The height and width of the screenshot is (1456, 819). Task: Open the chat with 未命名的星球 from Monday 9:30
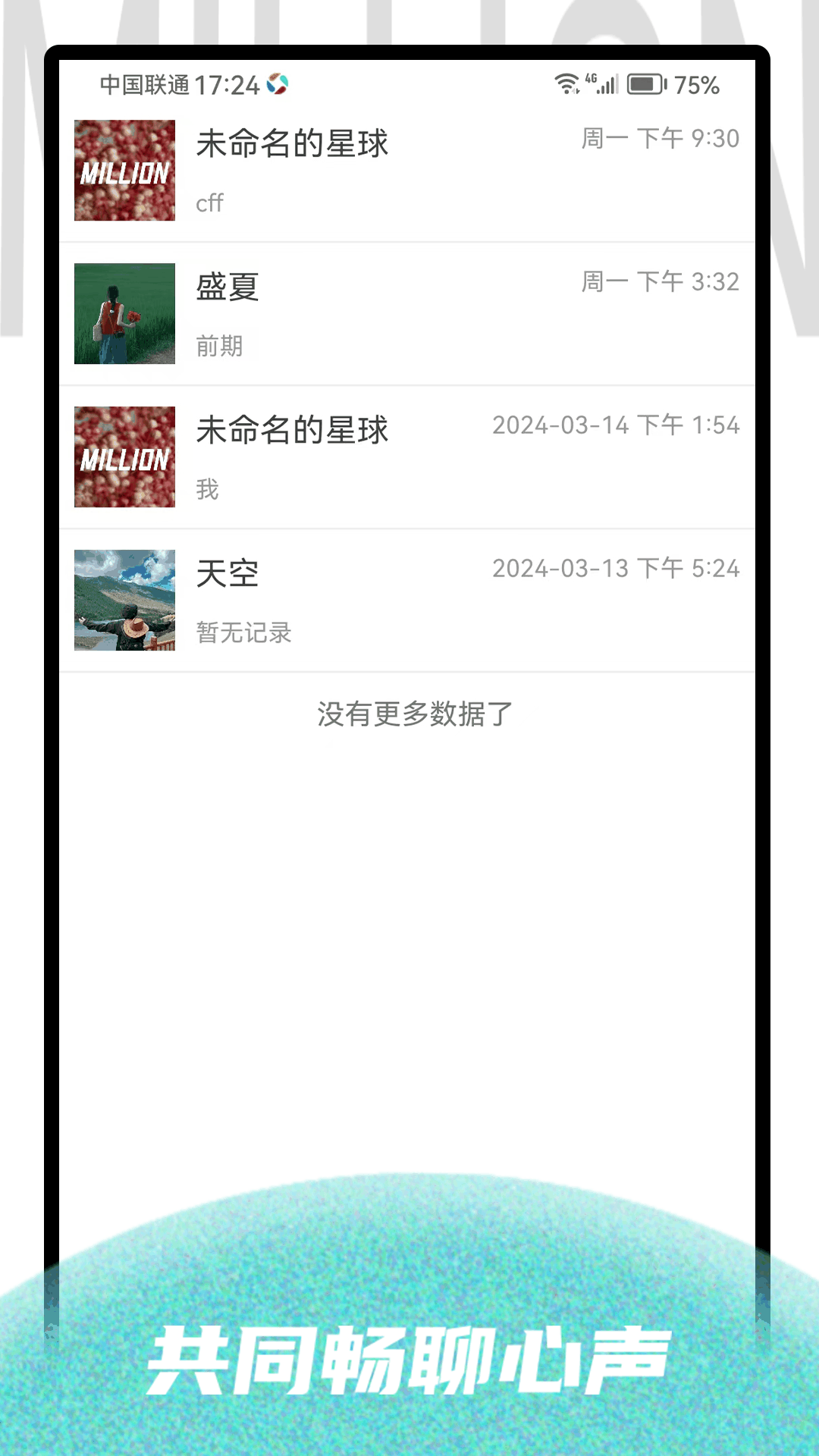tap(409, 170)
